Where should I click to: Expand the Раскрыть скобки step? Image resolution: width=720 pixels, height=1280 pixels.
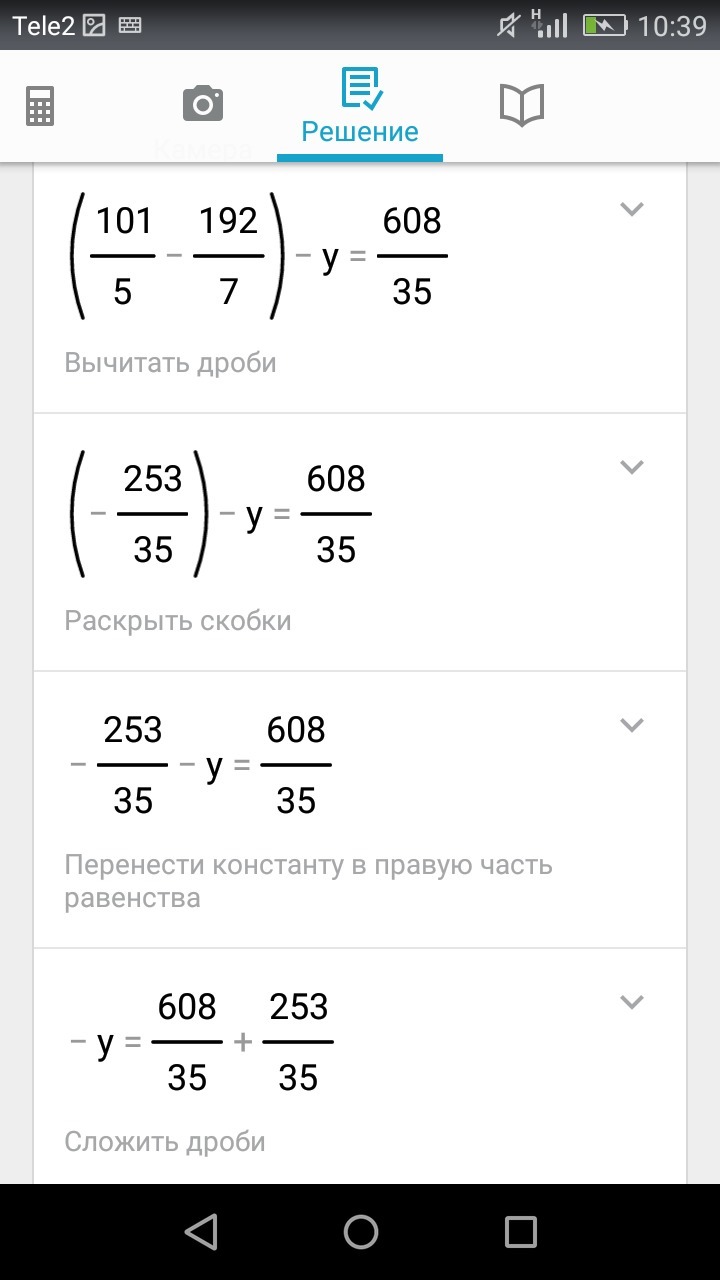tap(631, 467)
